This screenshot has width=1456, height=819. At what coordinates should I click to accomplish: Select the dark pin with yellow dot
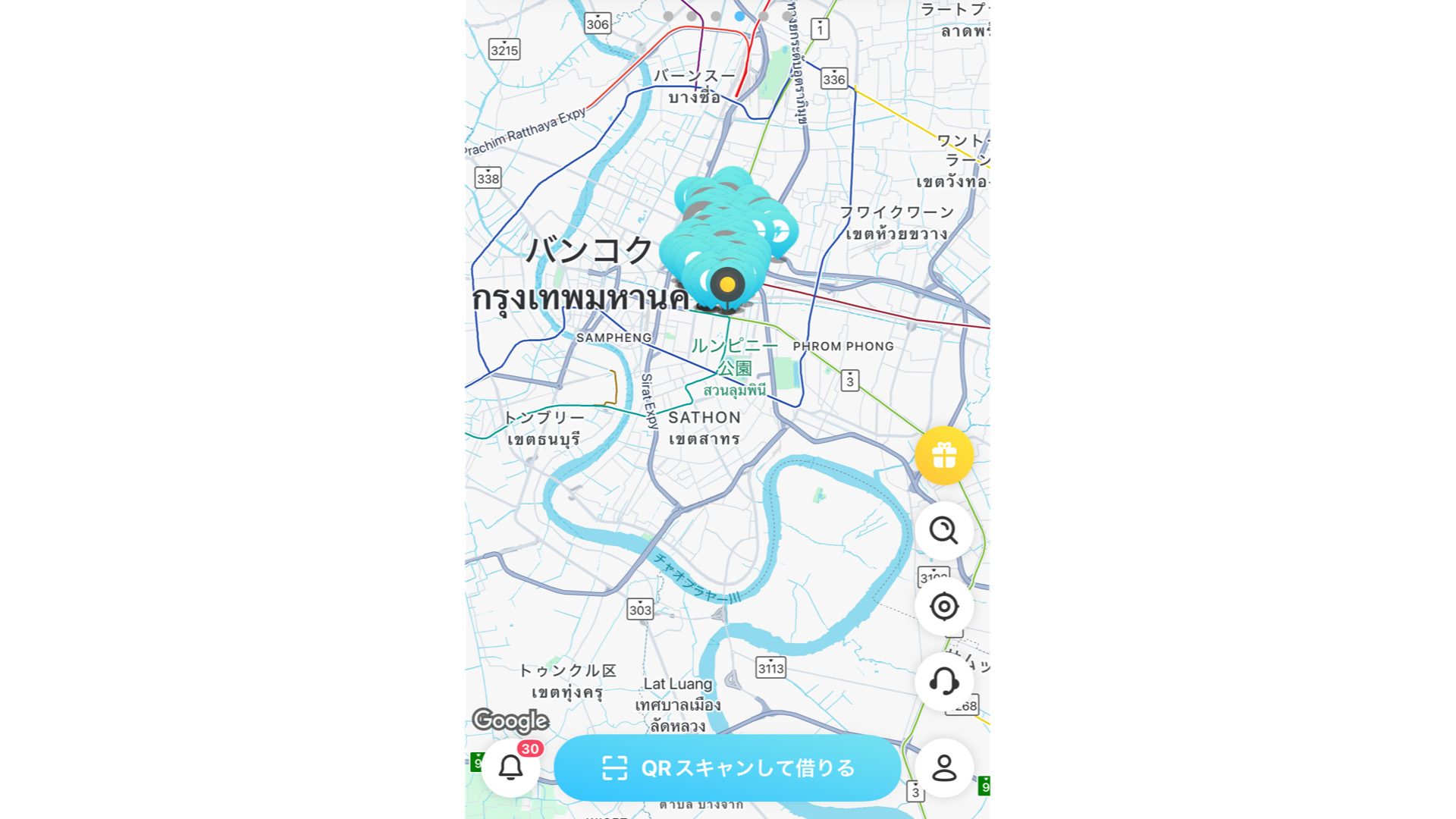(727, 285)
